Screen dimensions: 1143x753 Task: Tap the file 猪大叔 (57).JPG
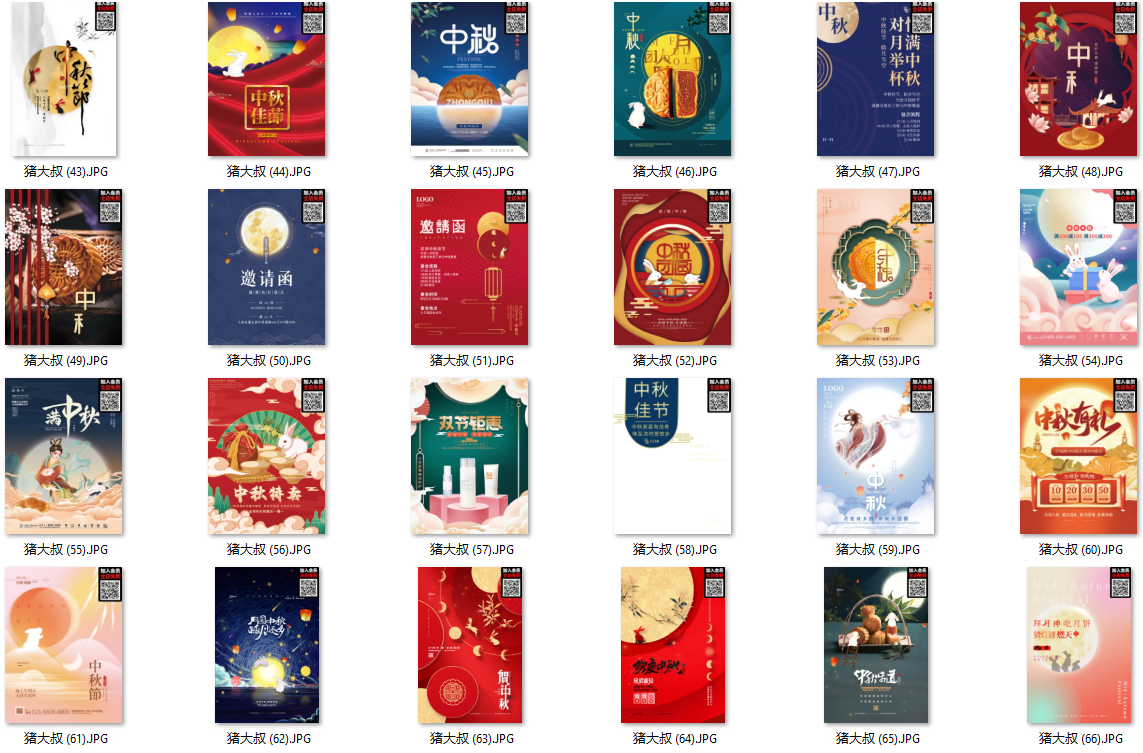pyautogui.click(x=470, y=456)
